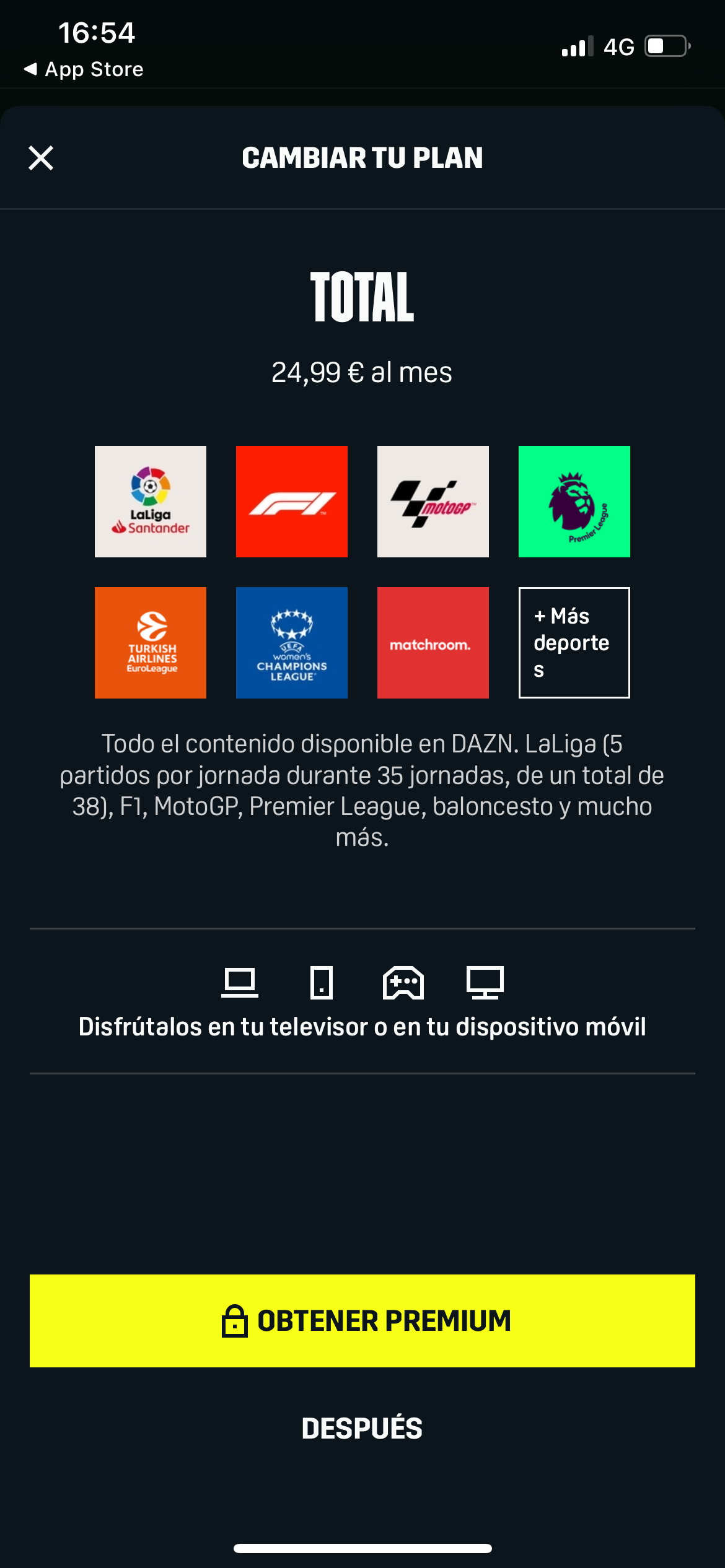
Task: Expand the Más deportes tile
Action: pyautogui.click(x=574, y=642)
